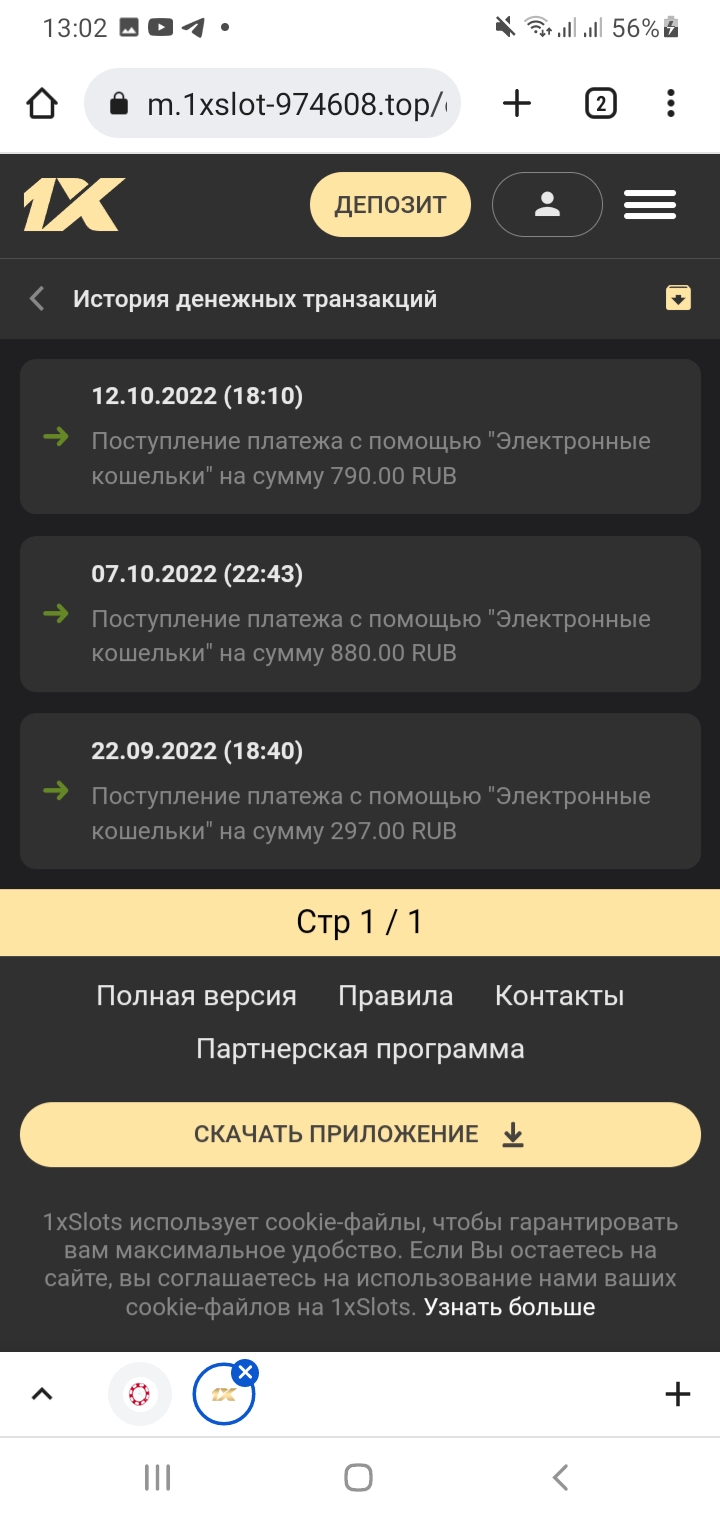Viewport: 720px width, 1520px height.
Task: Open the Контакты link
Action: click(x=560, y=996)
